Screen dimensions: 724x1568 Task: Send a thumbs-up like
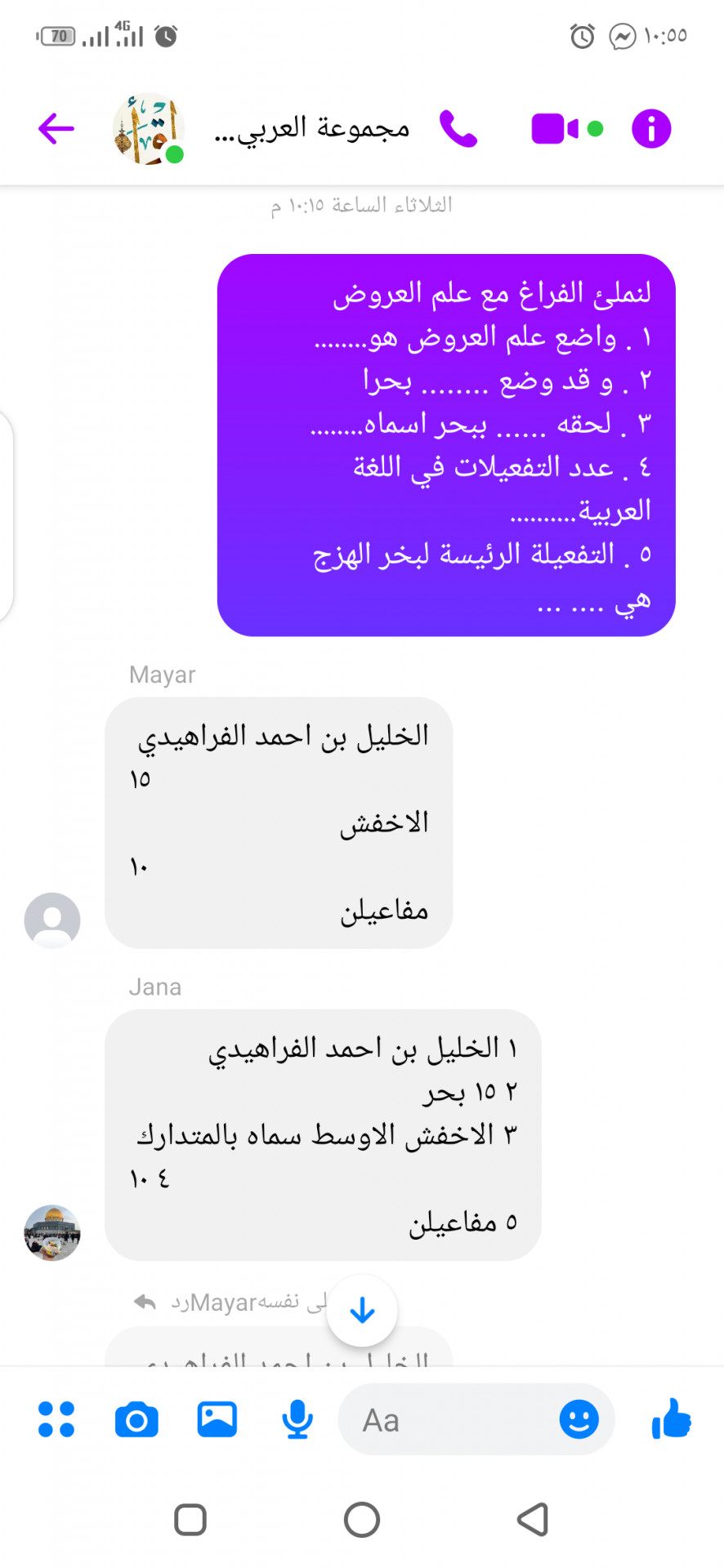[x=671, y=1419]
